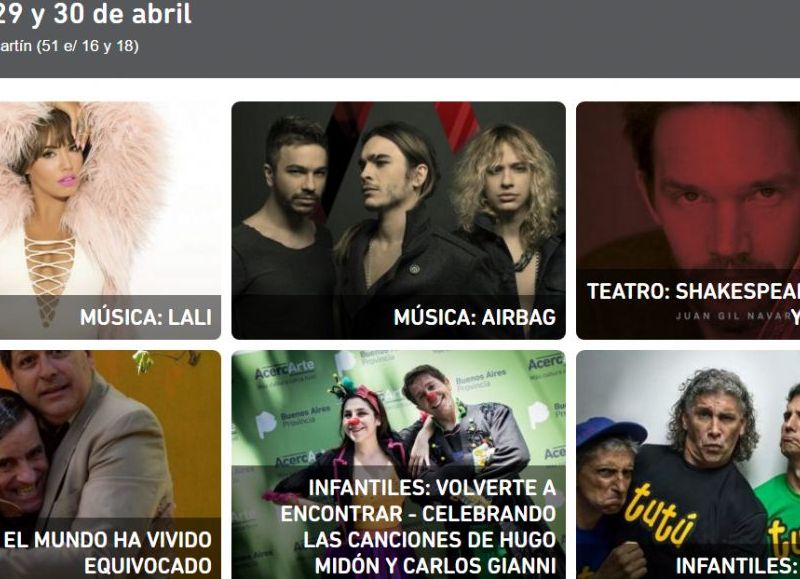This screenshot has height=579, width=800.
Task: Open El Mundo Ha Vivido Equivocado card
Action: pos(110,464)
